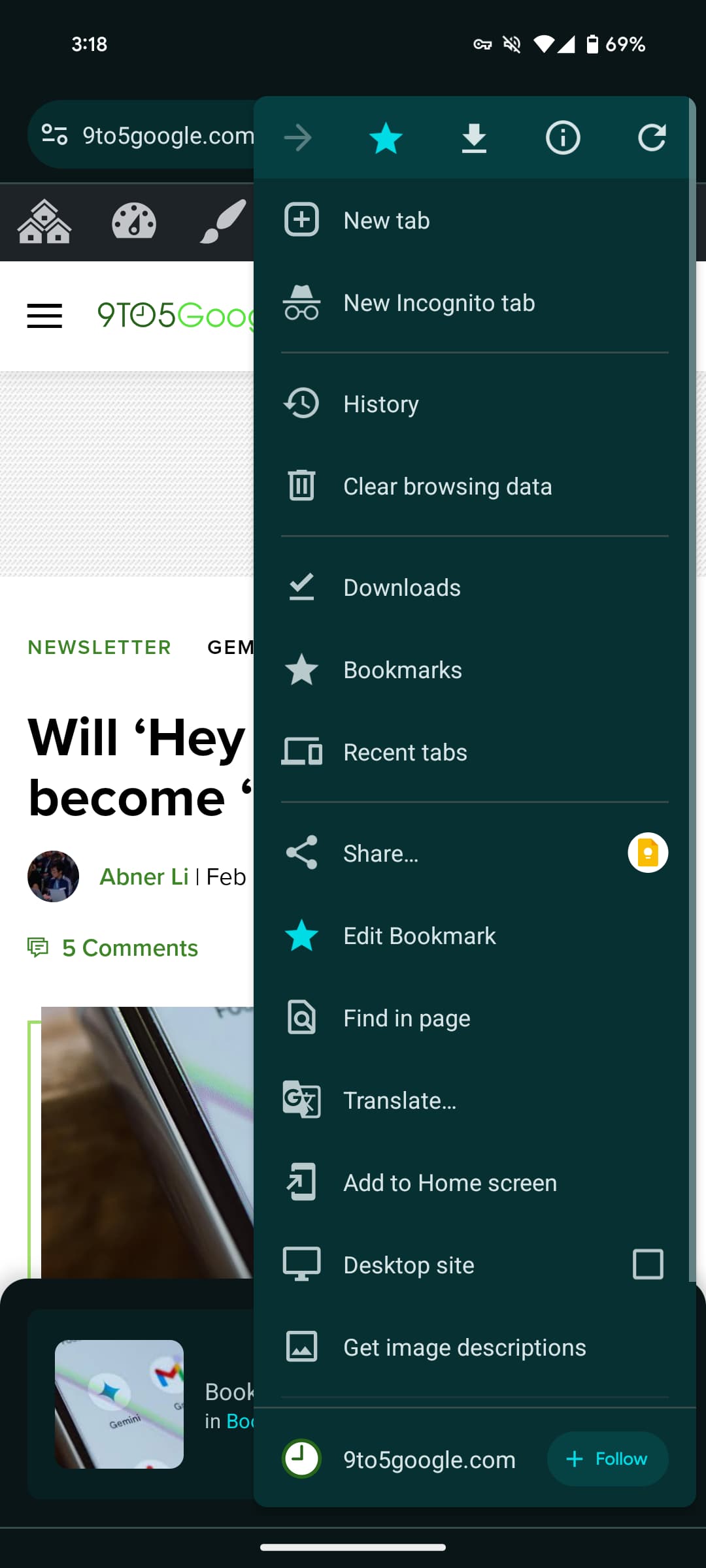Choose Translate… option
The image size is (706, 1568).
click(399, 1101)
